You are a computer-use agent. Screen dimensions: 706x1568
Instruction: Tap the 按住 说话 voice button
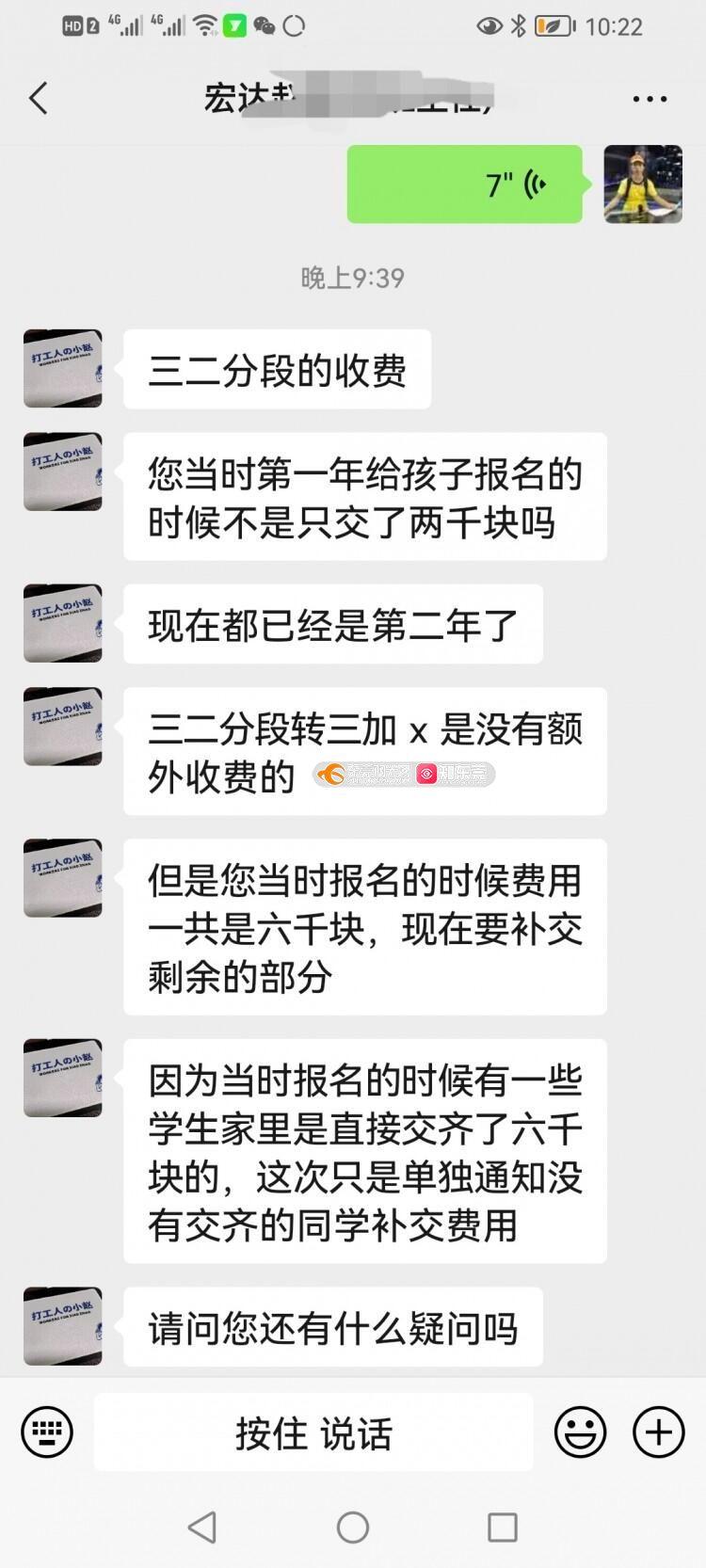[x=313, y=1432]
